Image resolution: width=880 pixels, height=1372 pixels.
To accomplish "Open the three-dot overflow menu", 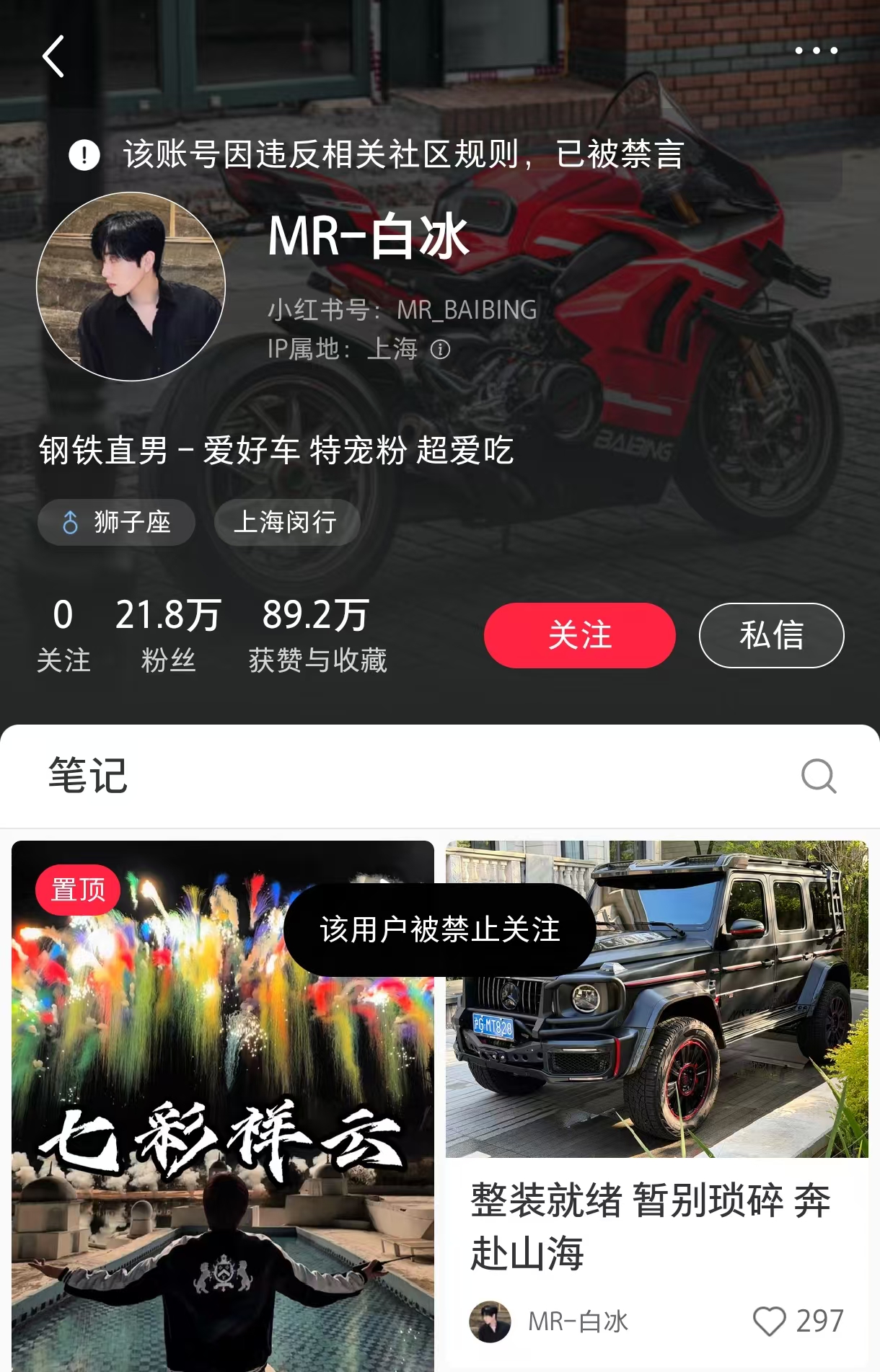I will 816,50.
